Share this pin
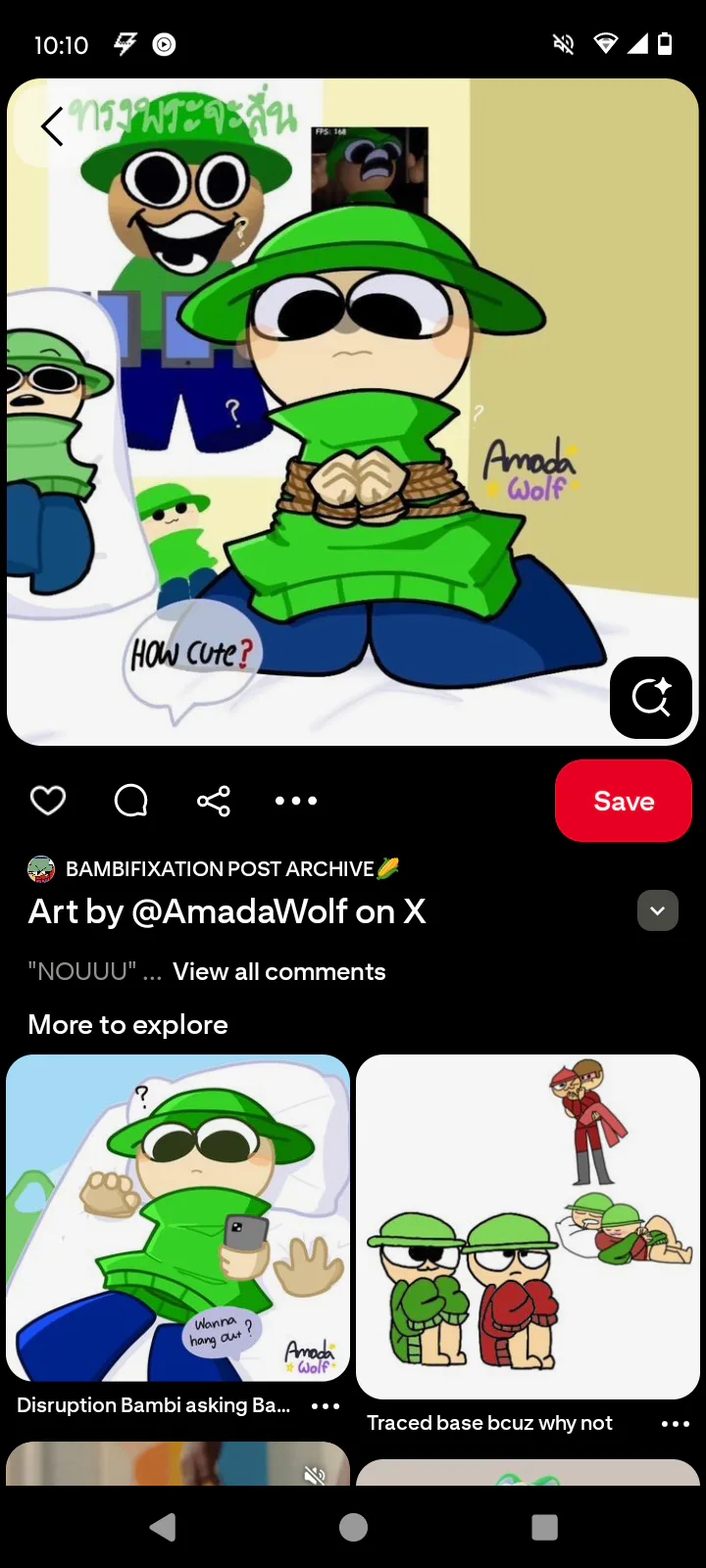Screen dimensions: 706x1568 click(214, 801)
